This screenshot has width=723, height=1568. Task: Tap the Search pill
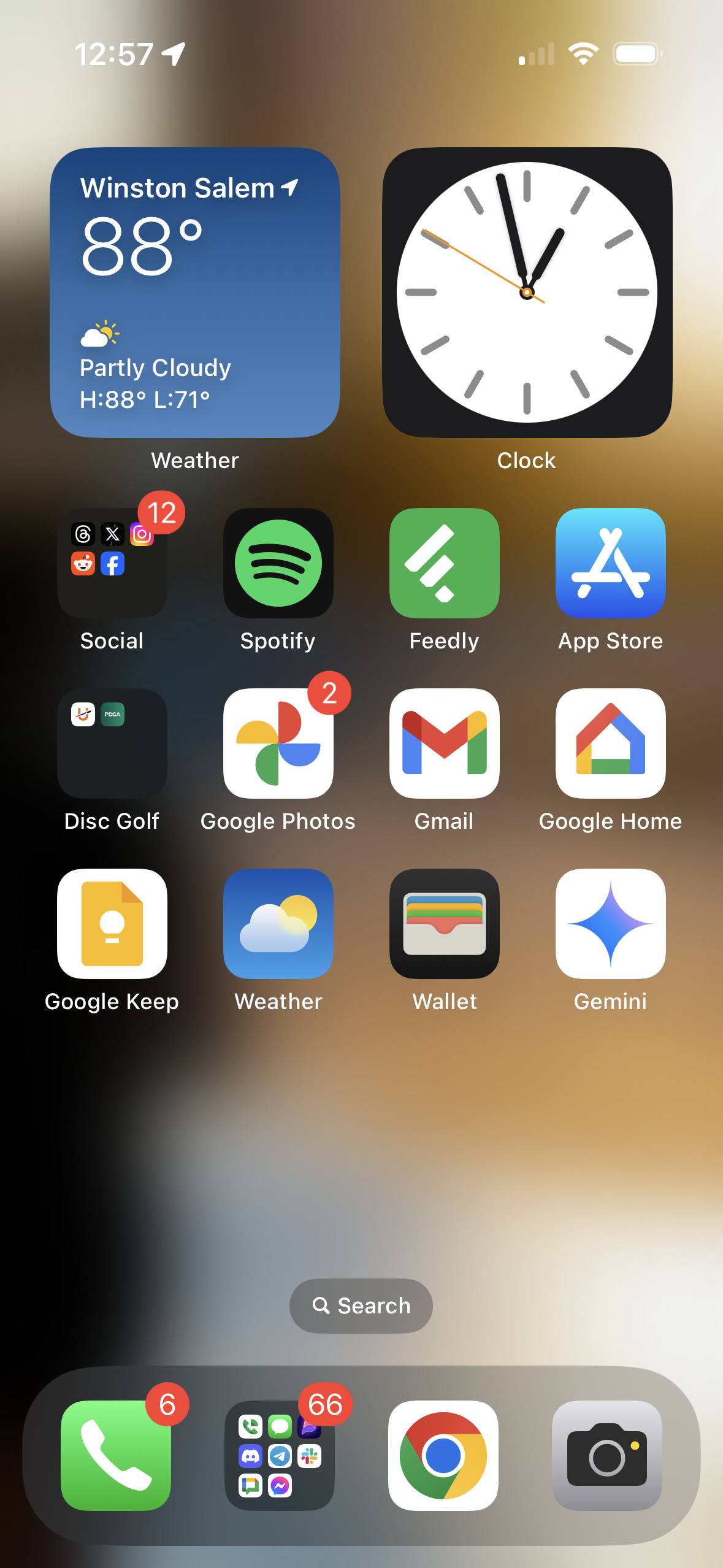pos(361,1305)
